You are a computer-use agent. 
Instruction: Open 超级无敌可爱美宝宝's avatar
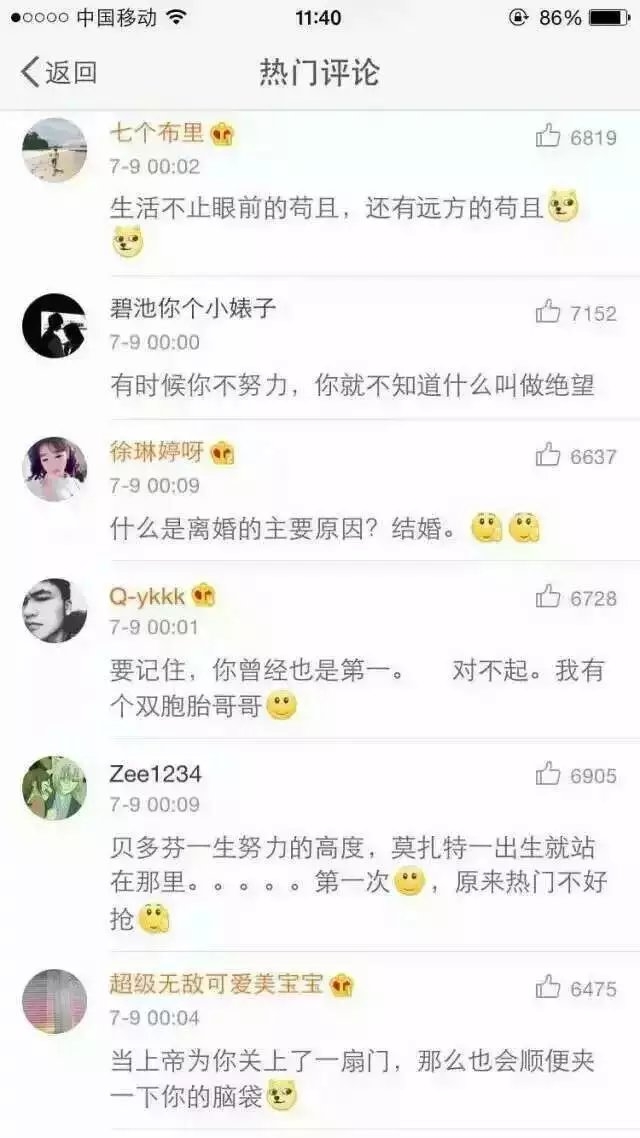(55, 1002)
